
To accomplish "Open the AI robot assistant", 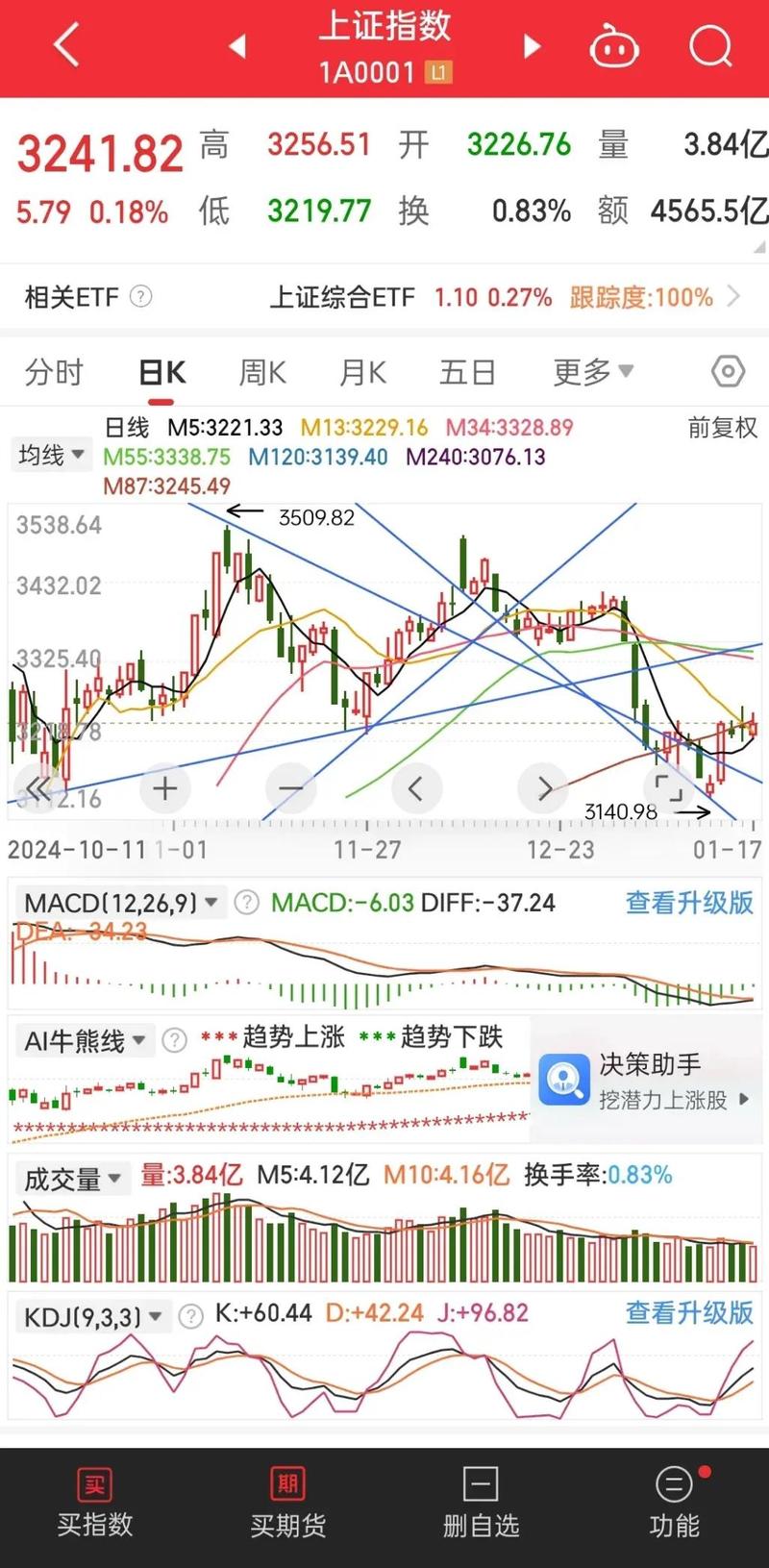I will [614, 46].
